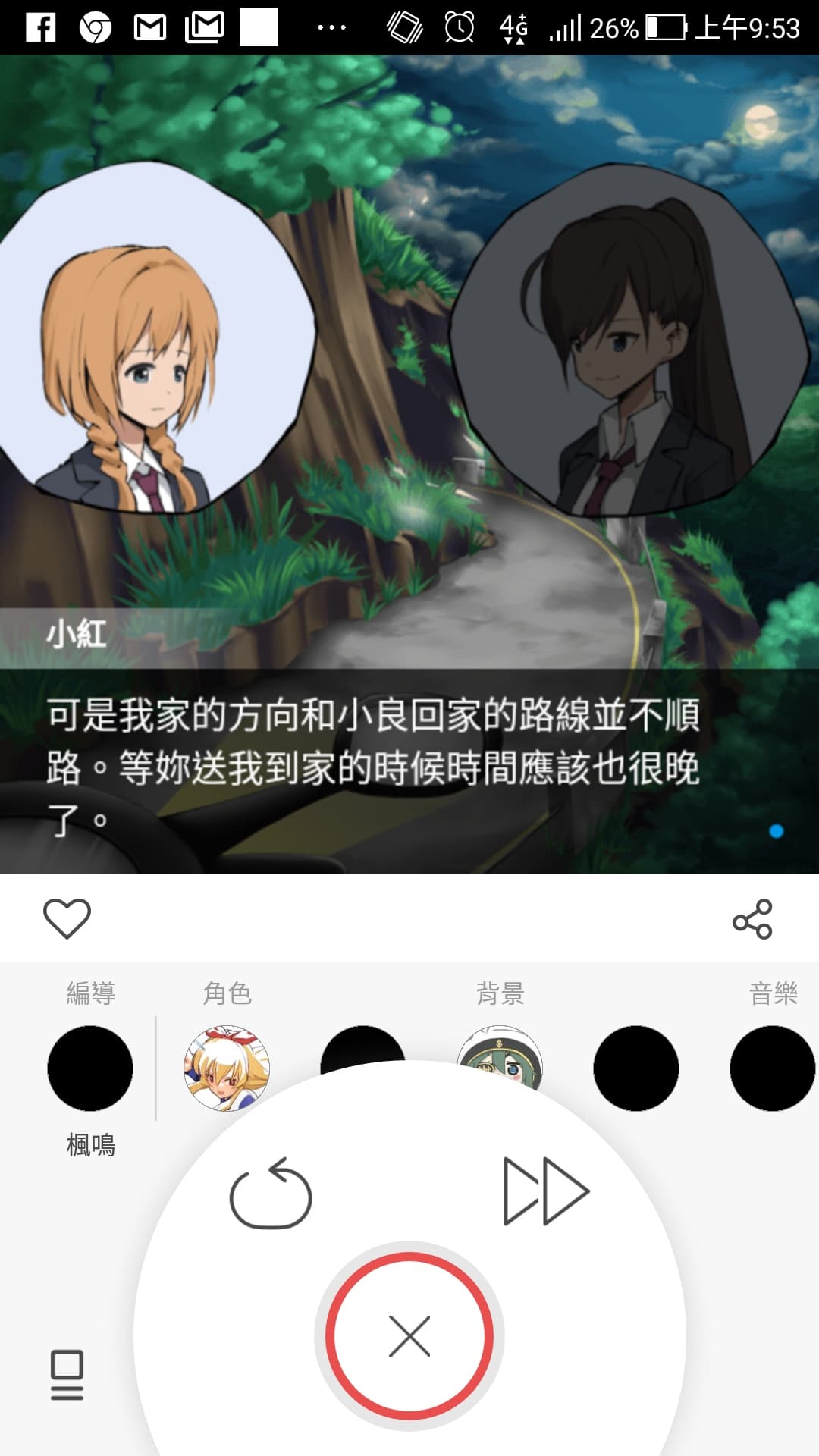Close the radial playback menu
The width and height of the screenshot is (819, 1456).
click(x=409, y=1336)
